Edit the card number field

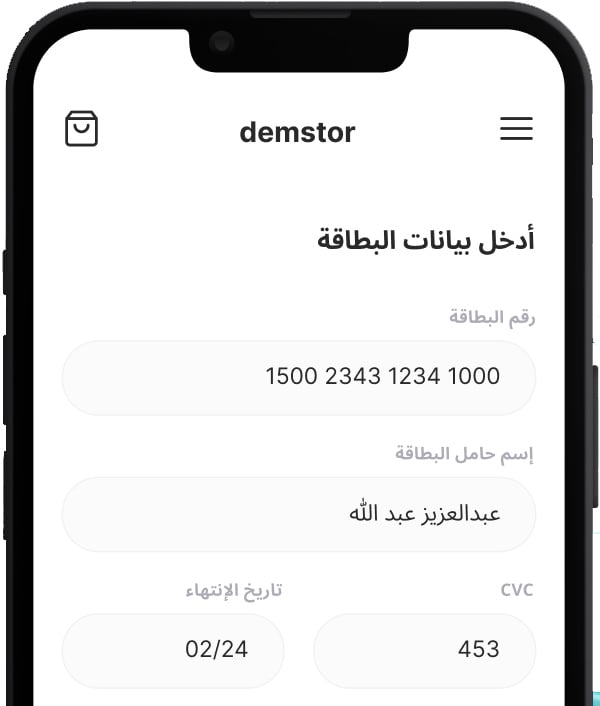tap(299, 377)
